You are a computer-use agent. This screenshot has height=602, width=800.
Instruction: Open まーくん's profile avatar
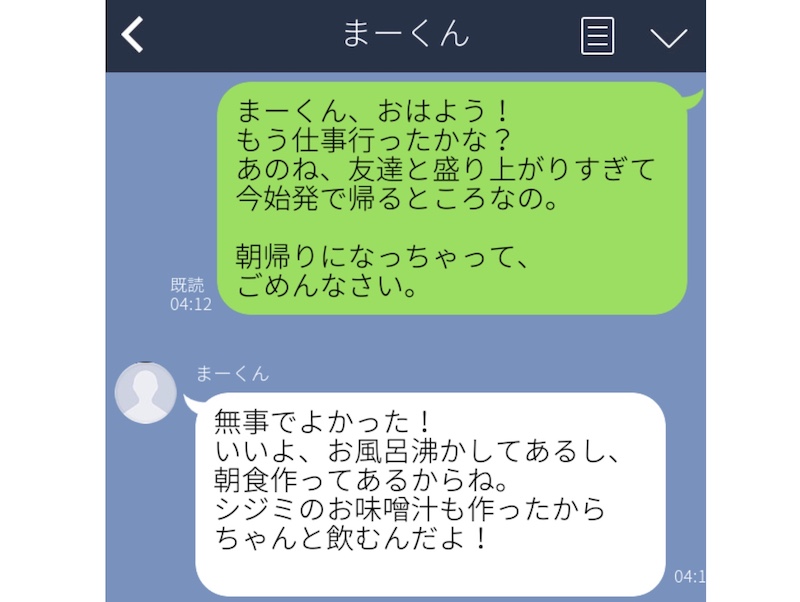pos(146,392)
